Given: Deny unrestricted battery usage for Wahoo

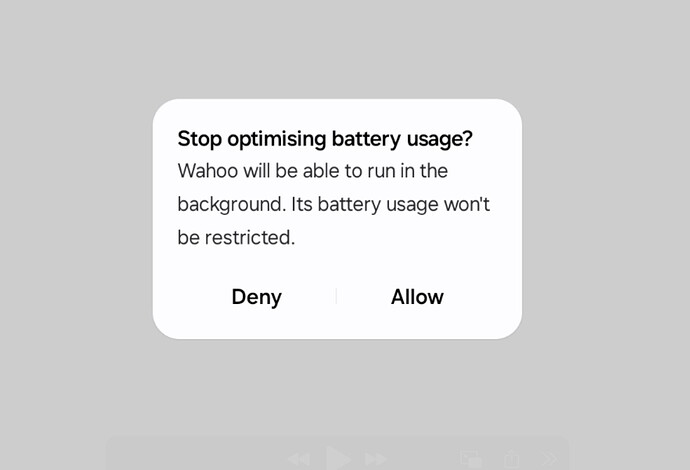Looking at the screenshot, I should point(256,297).
